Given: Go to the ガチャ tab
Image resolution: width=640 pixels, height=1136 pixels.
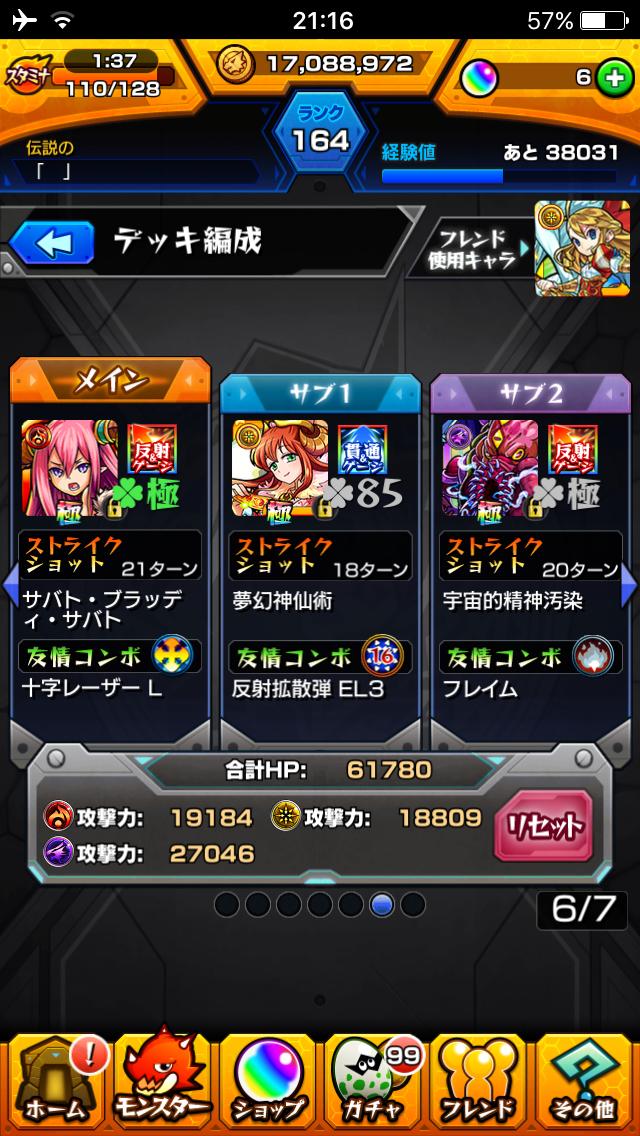Looking at the screenshot, I should point(373,1080).
